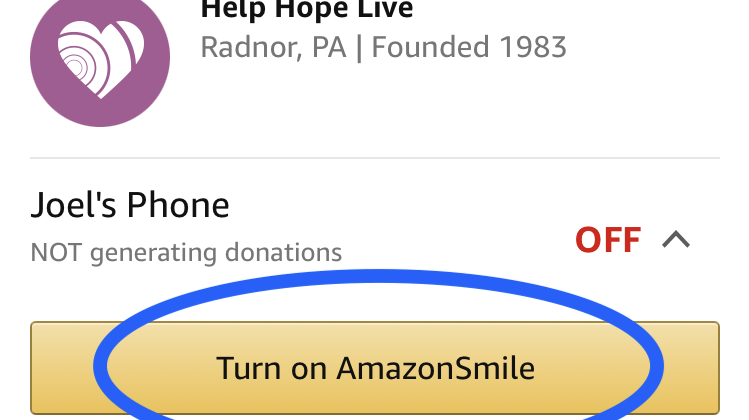Turn on AmazonSmile
749x420 pixels.
click(x=375, y=368)
